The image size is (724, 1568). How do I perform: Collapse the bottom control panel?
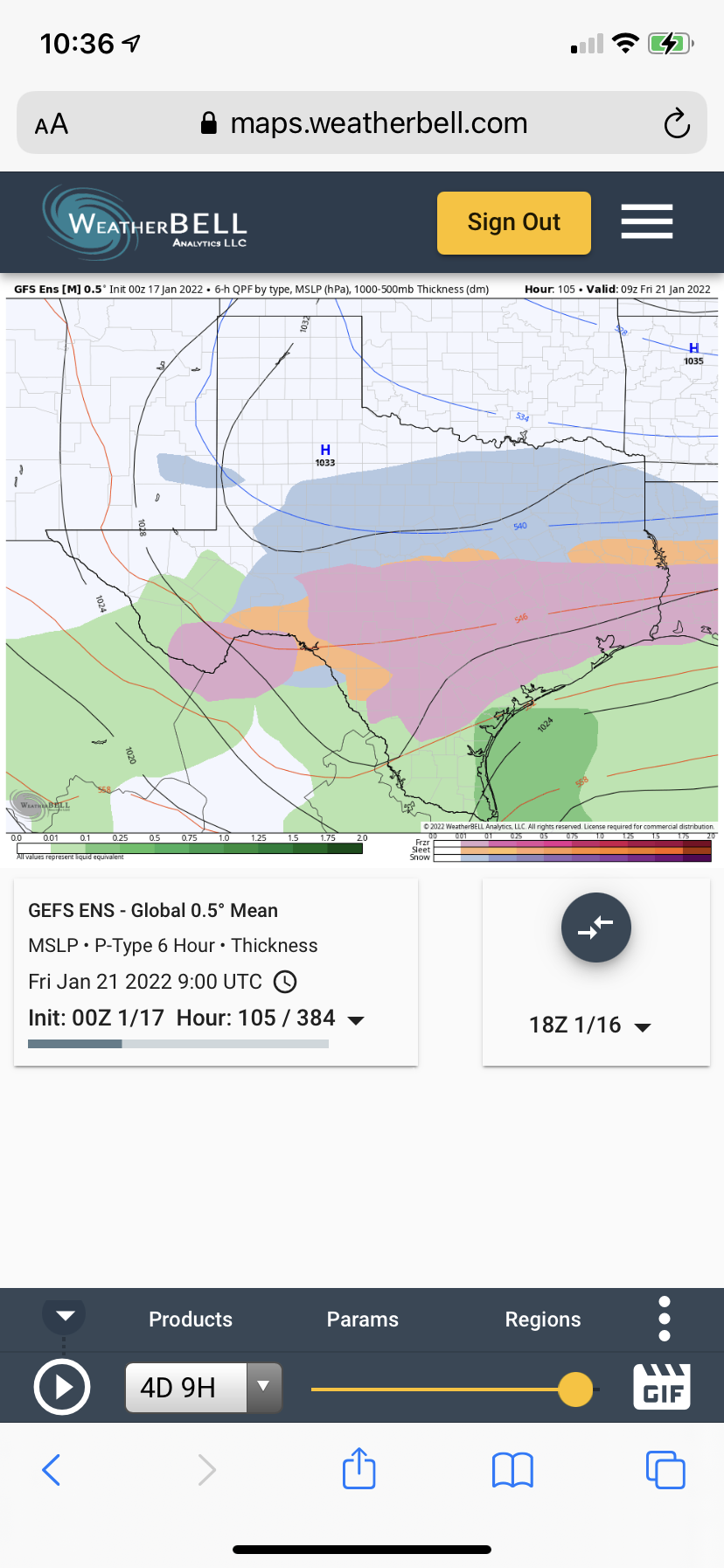pyautogui.click(x=65, y=1315)
